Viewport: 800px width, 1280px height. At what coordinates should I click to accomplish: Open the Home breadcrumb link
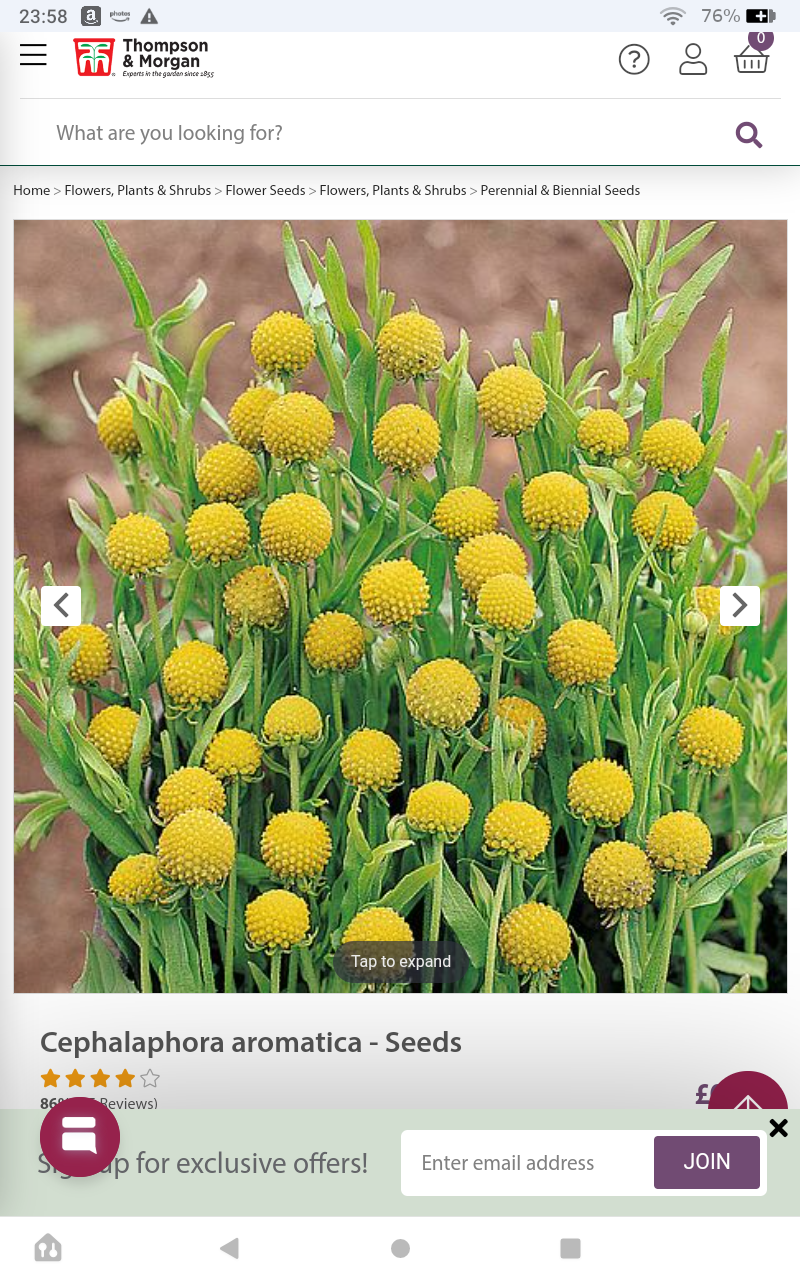[31, 190]
